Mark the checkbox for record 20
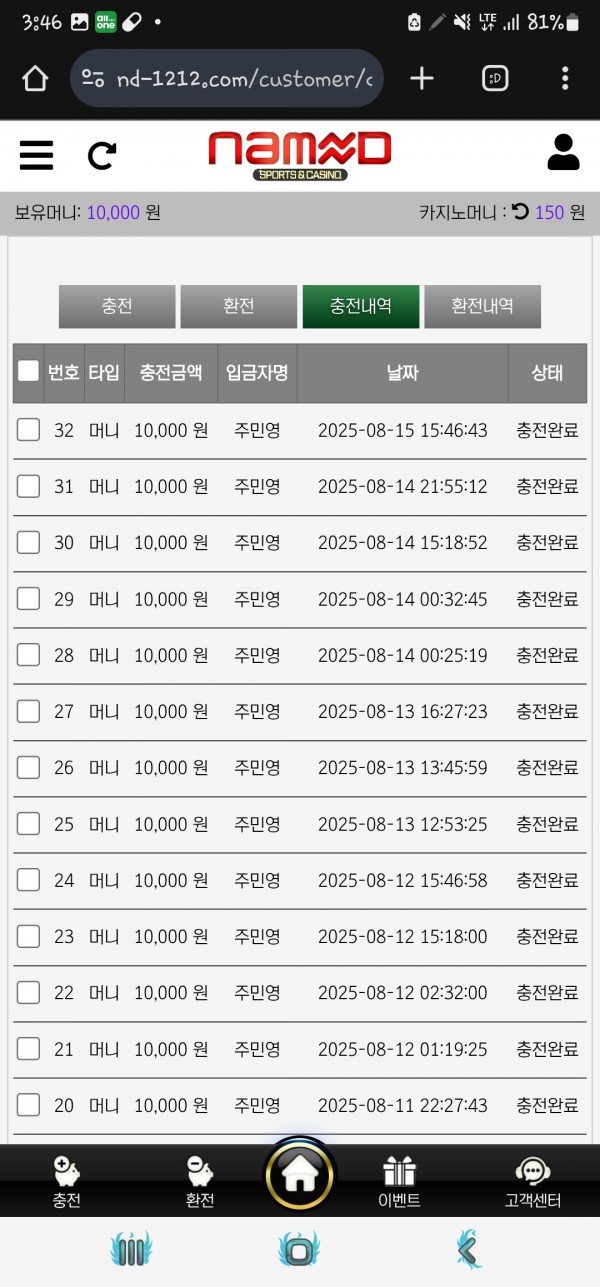The height and width of the screenshot is (1287, 600). 28,1105
